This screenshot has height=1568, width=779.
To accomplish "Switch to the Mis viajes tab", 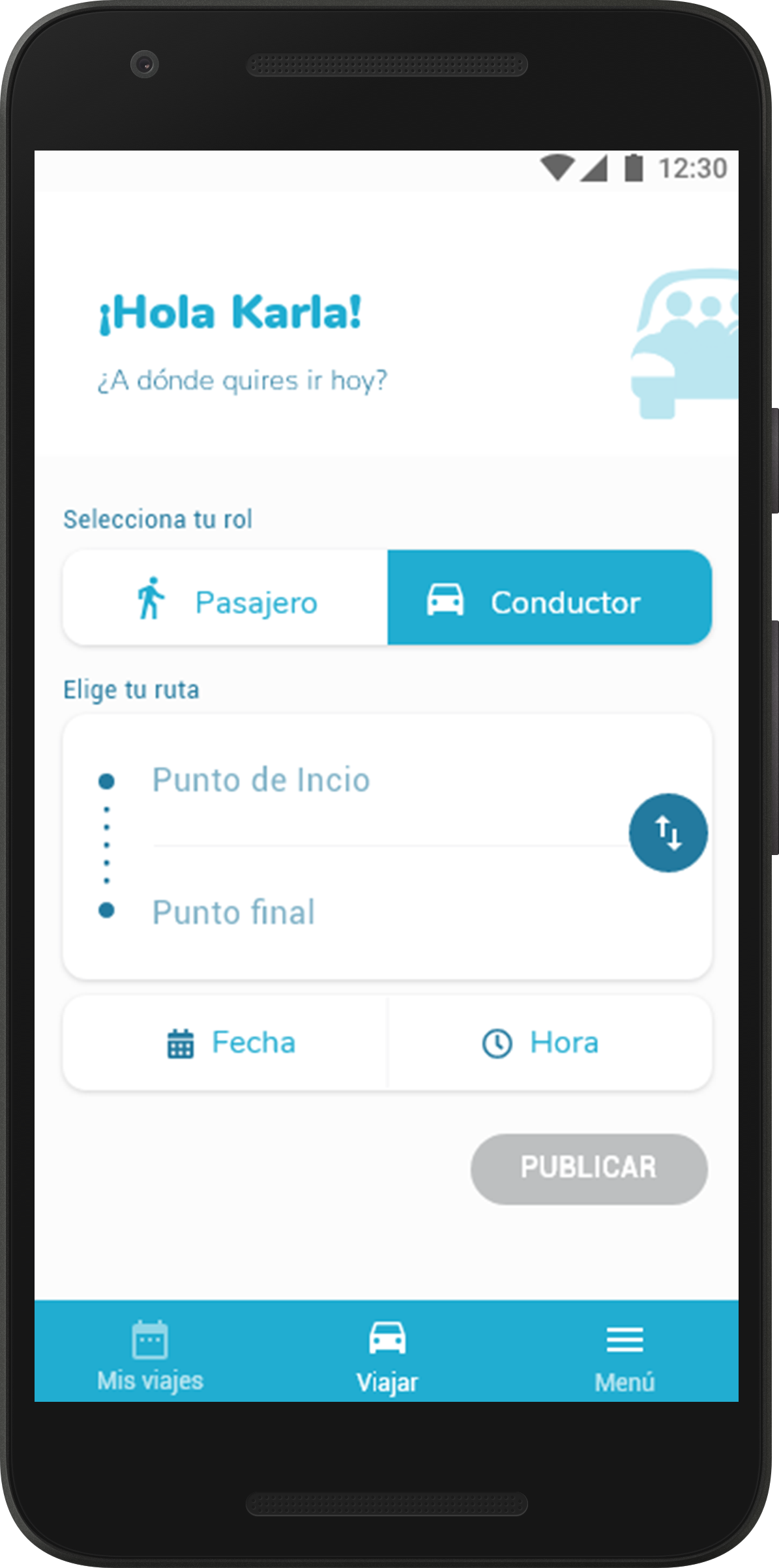I will click(151, 1355).
